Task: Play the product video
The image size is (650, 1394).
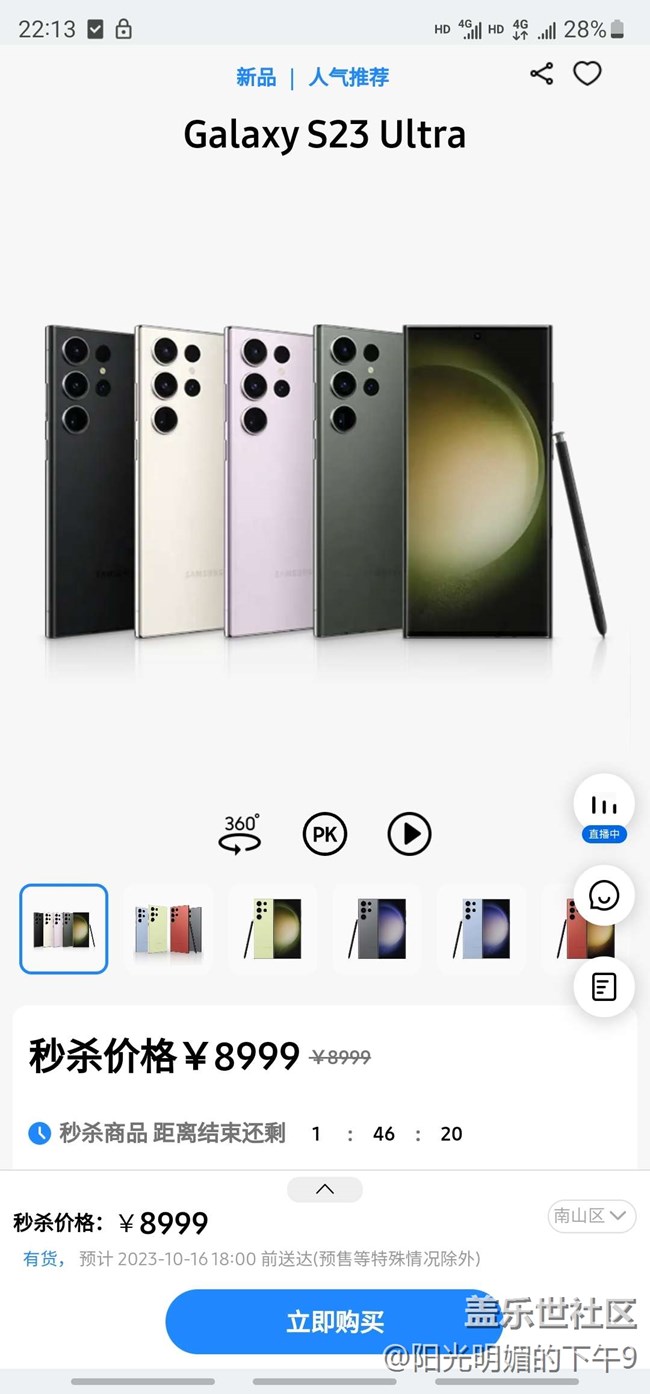Action: click(409, 833)
